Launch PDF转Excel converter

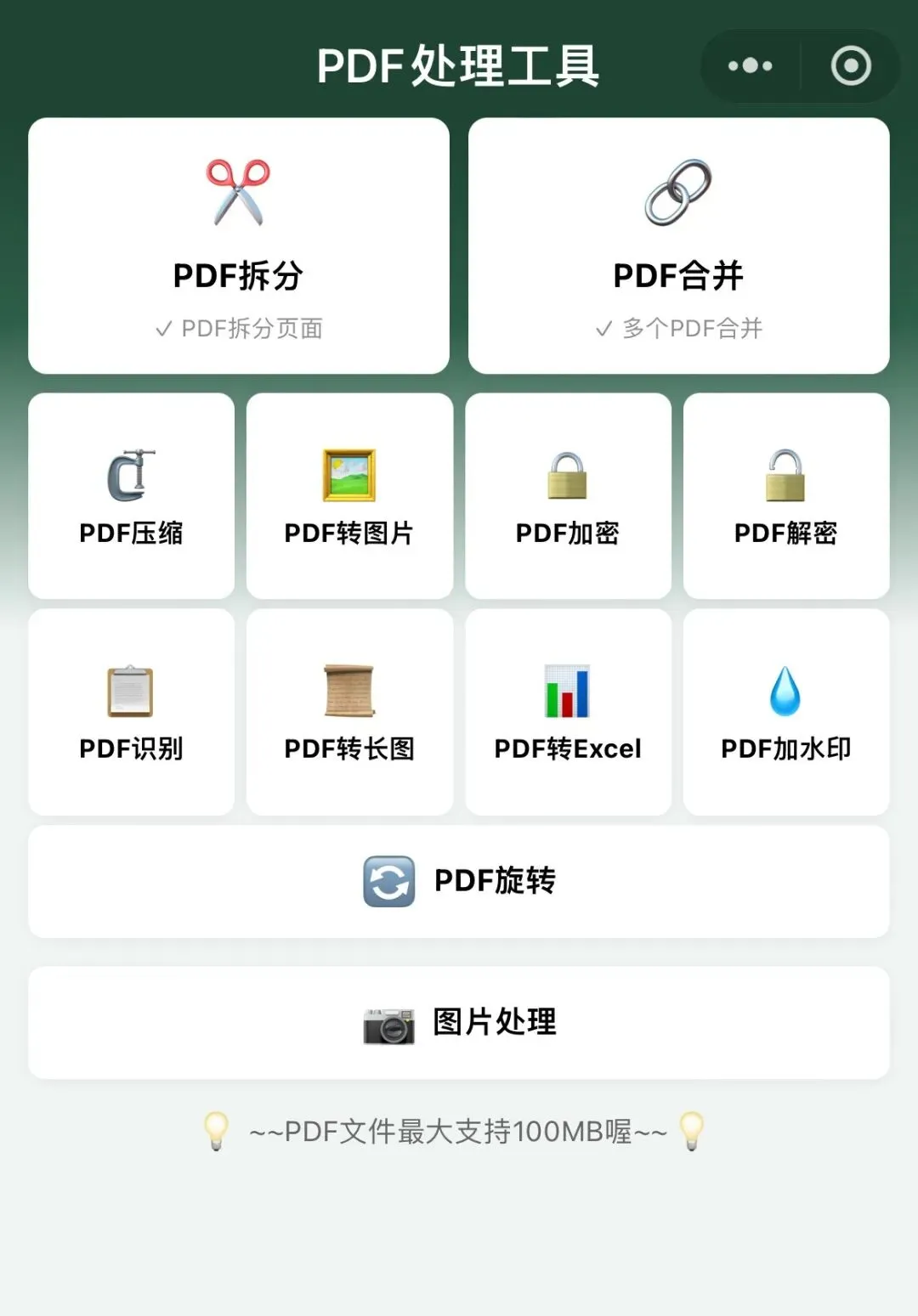(x=568, y=712)
